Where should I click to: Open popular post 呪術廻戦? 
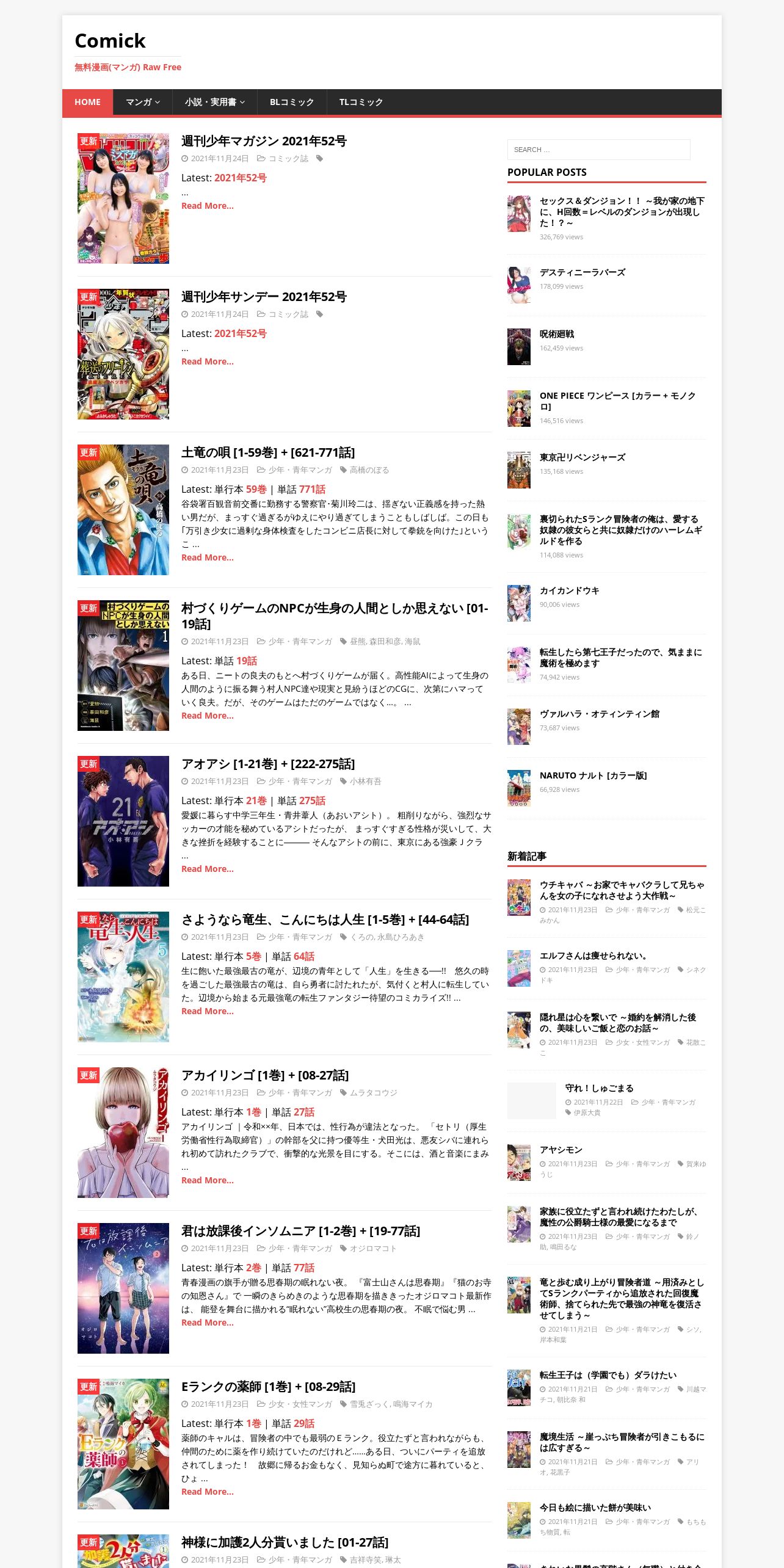point(557,334)
